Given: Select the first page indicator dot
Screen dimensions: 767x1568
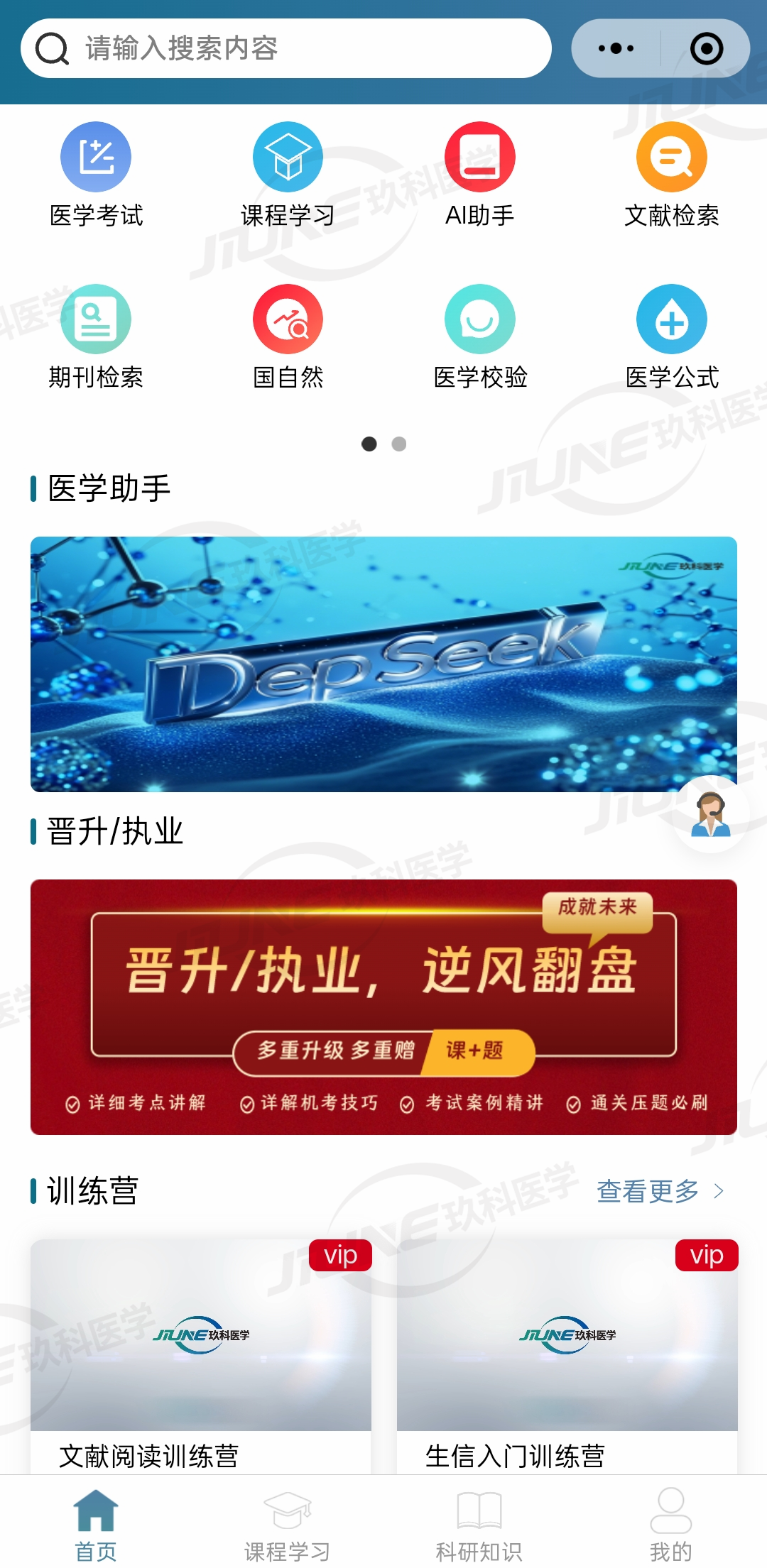Looking at the screenshot, I should tap(369, 444).
